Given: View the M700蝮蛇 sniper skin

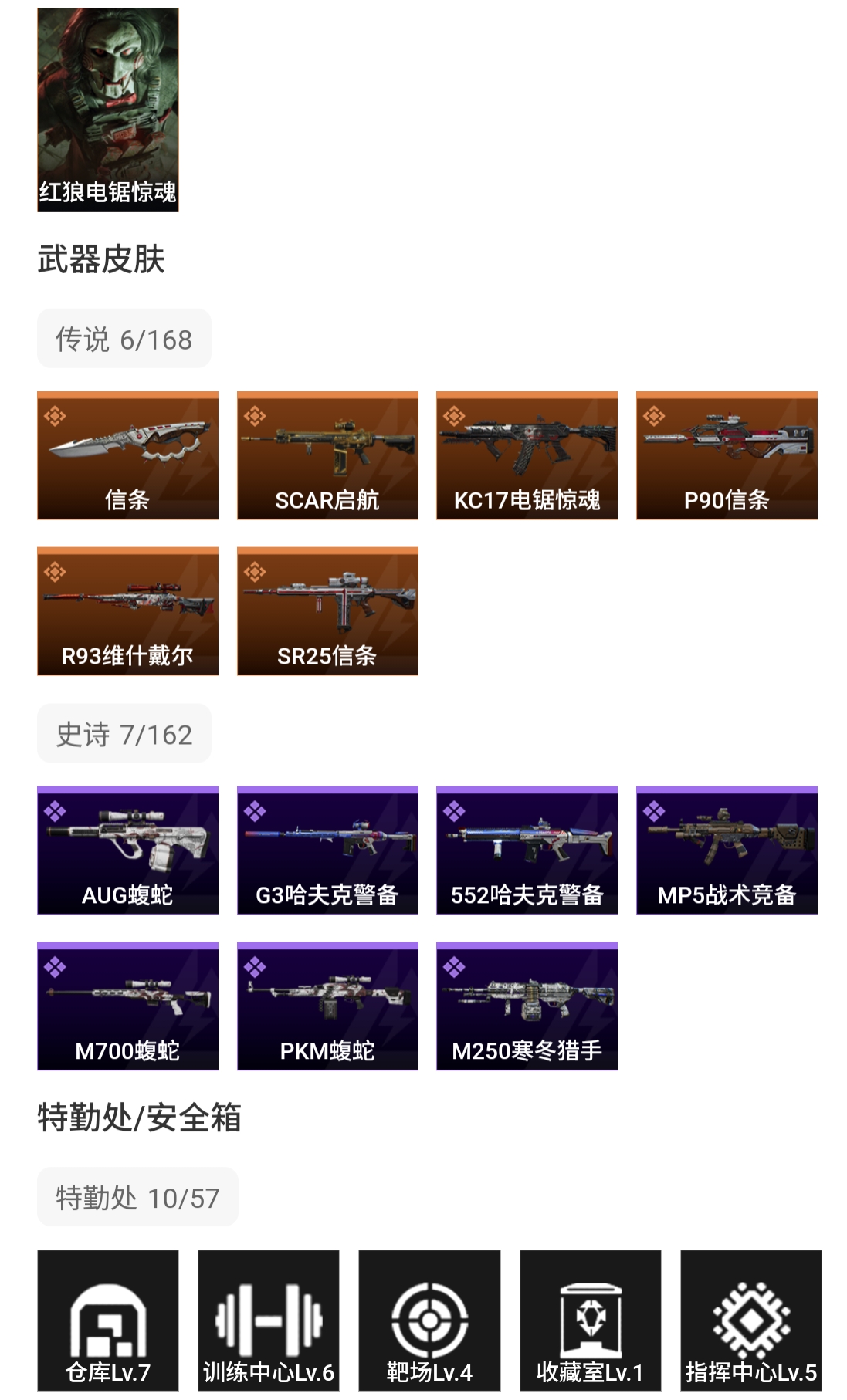Looking at the screenshot, I should click(x=127, y=1006).
